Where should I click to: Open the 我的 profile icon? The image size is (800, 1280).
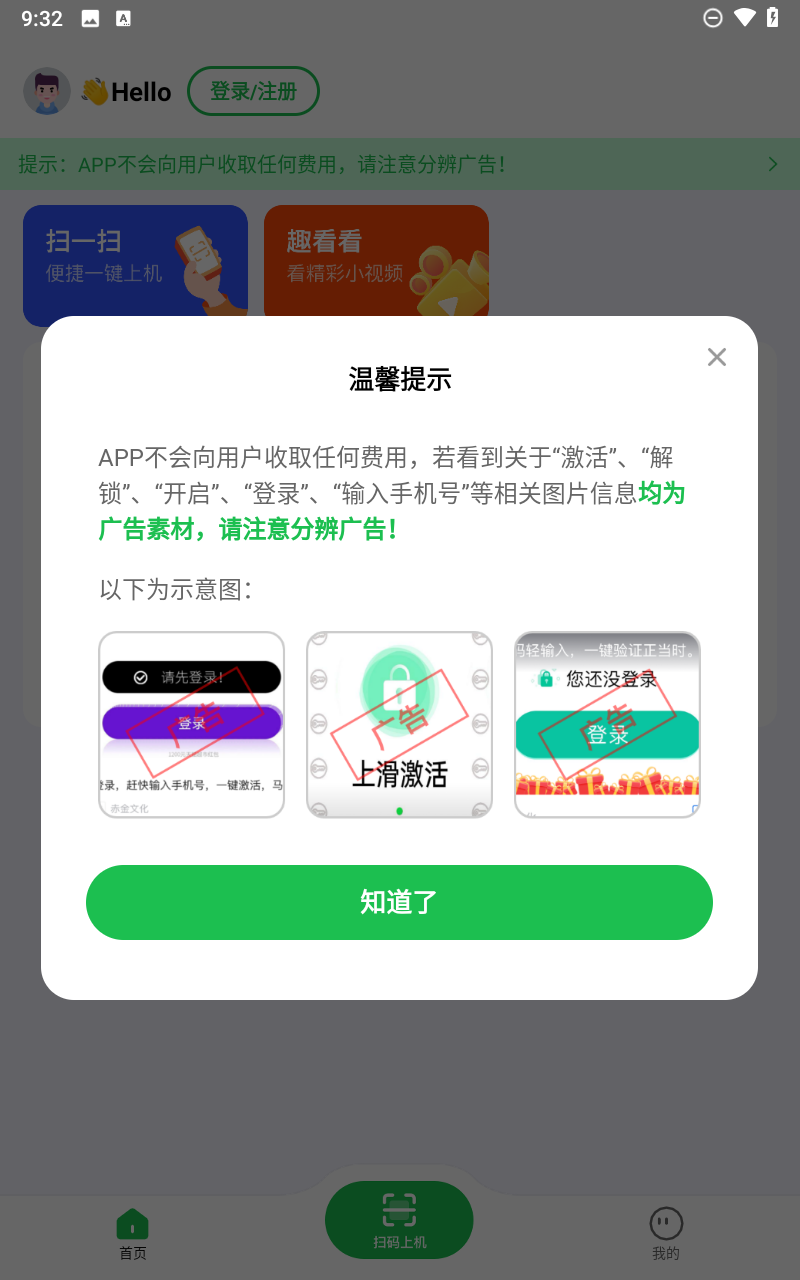coord(666,1222)
